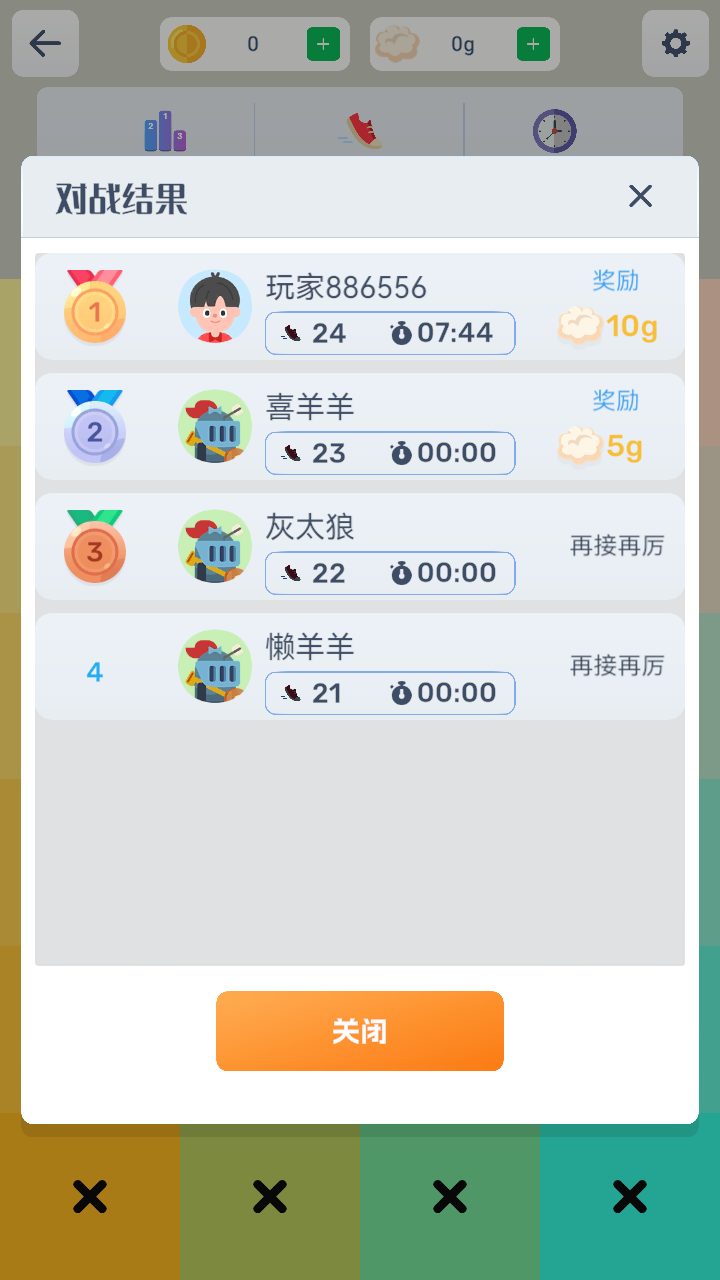Dismiss the 对战结果 dialog with the X

640,196
